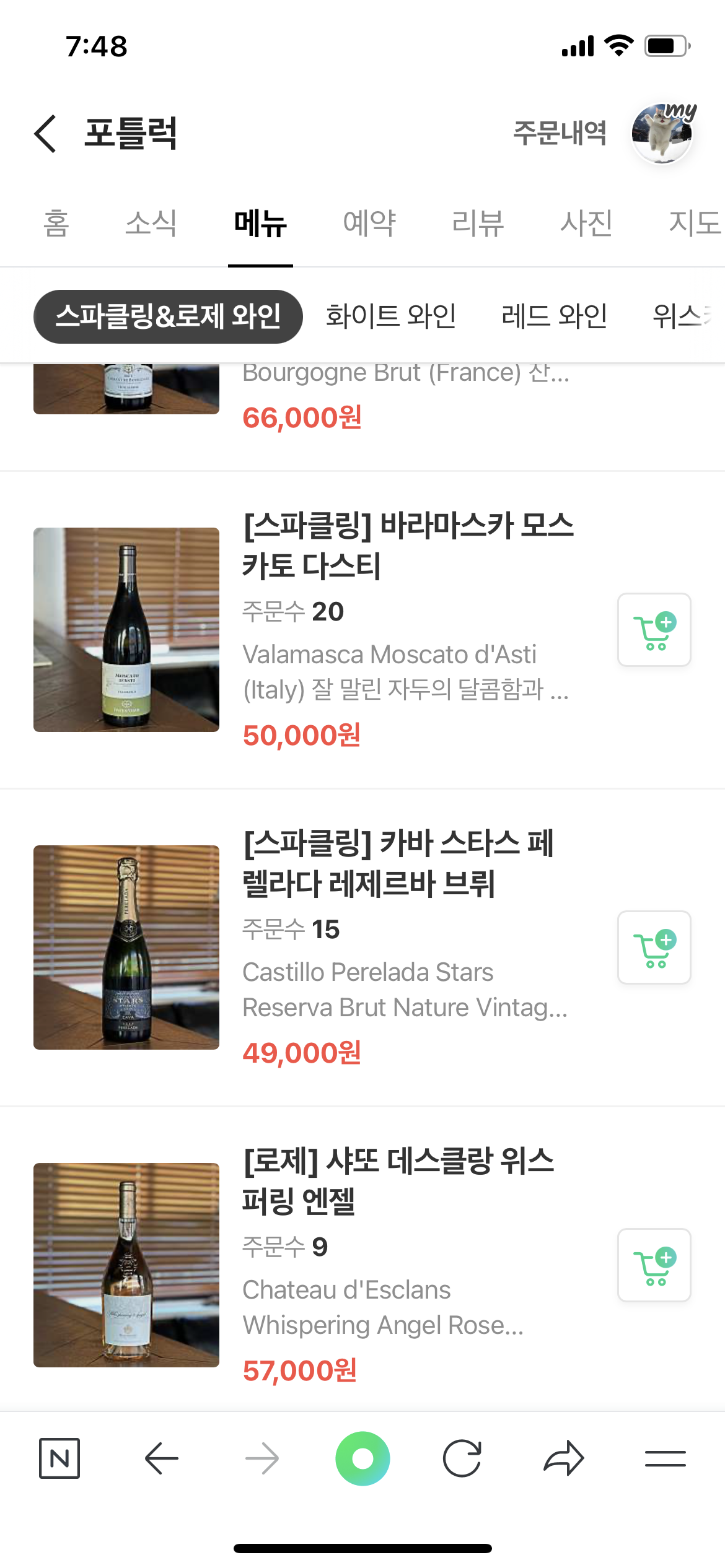
Task: Go back from the 포틀럭 page
Action: pos(45,133)
